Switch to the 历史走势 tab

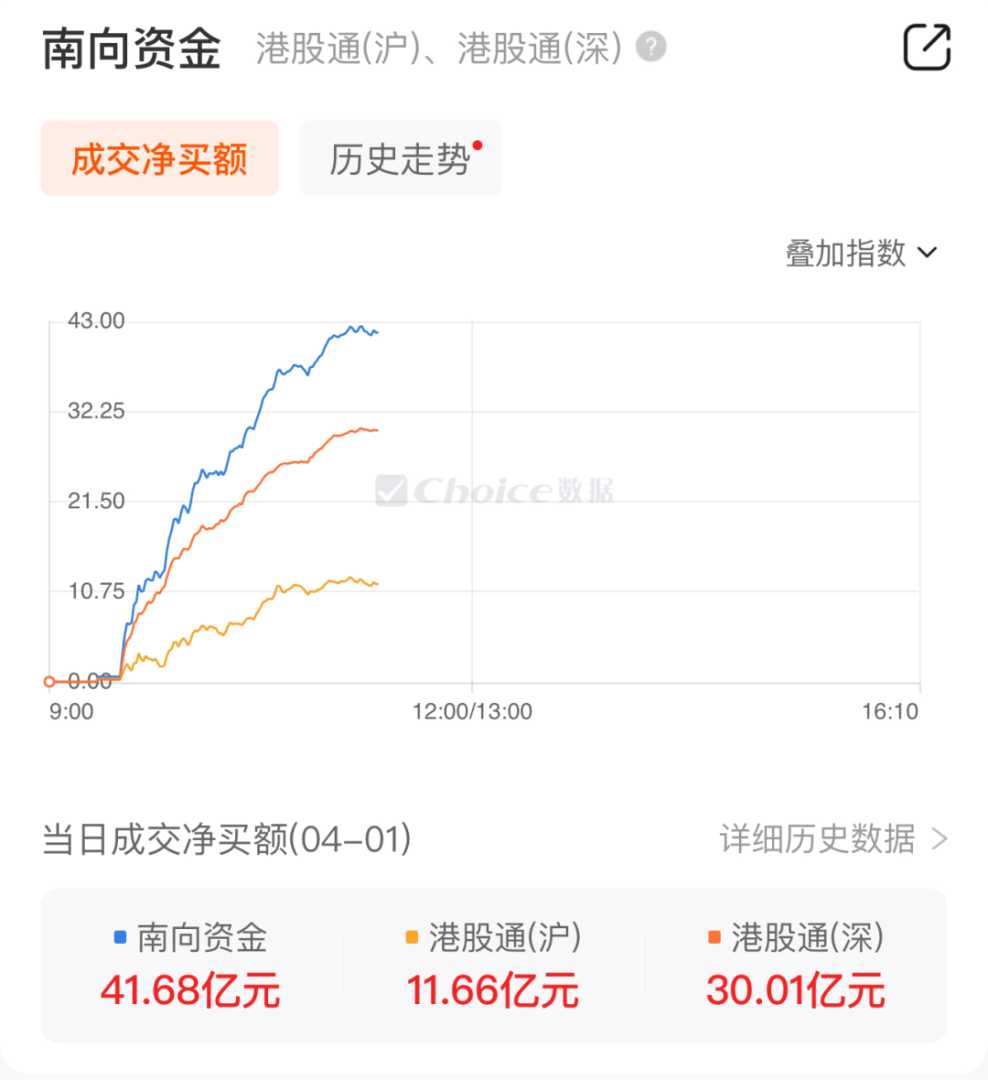400,159
